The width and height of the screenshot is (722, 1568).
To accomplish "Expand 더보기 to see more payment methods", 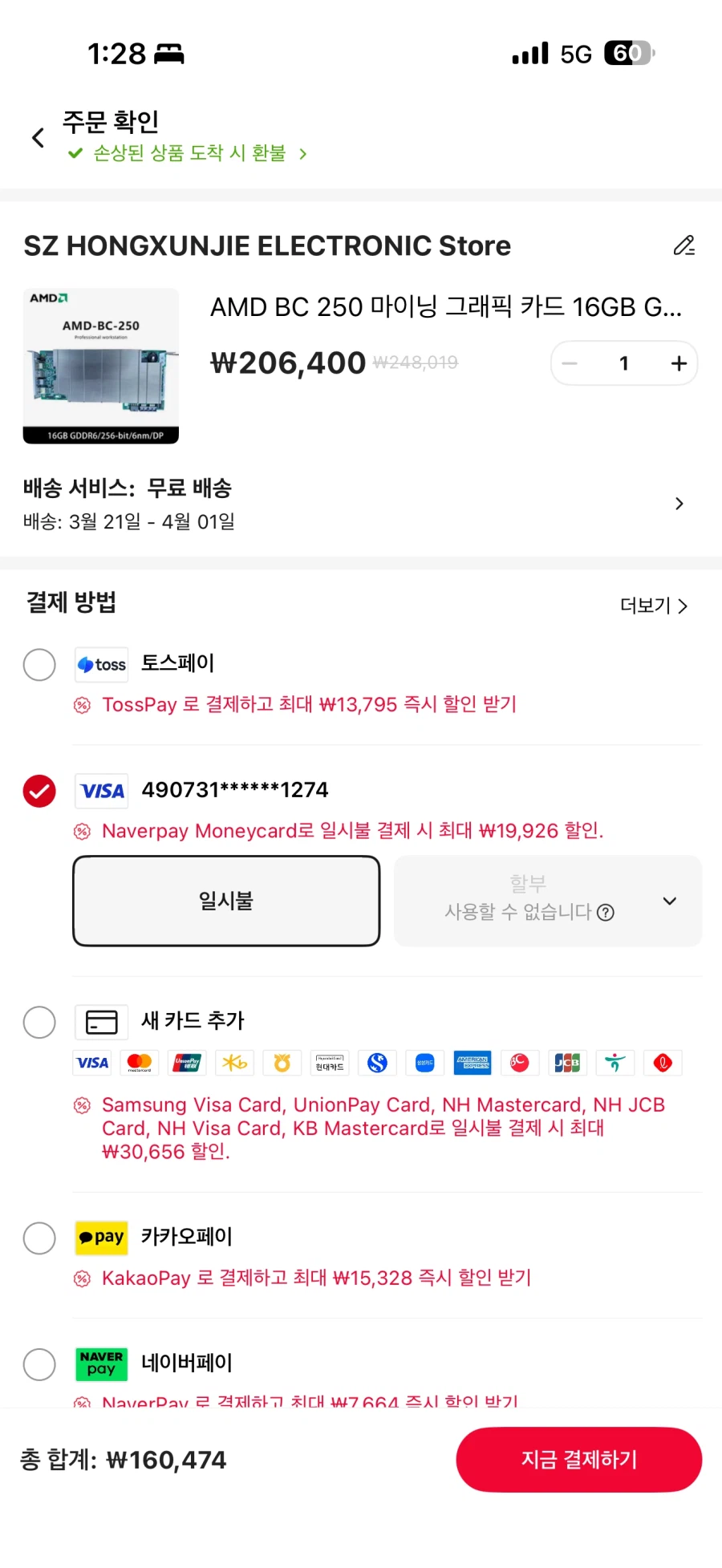I will (654, 606).
